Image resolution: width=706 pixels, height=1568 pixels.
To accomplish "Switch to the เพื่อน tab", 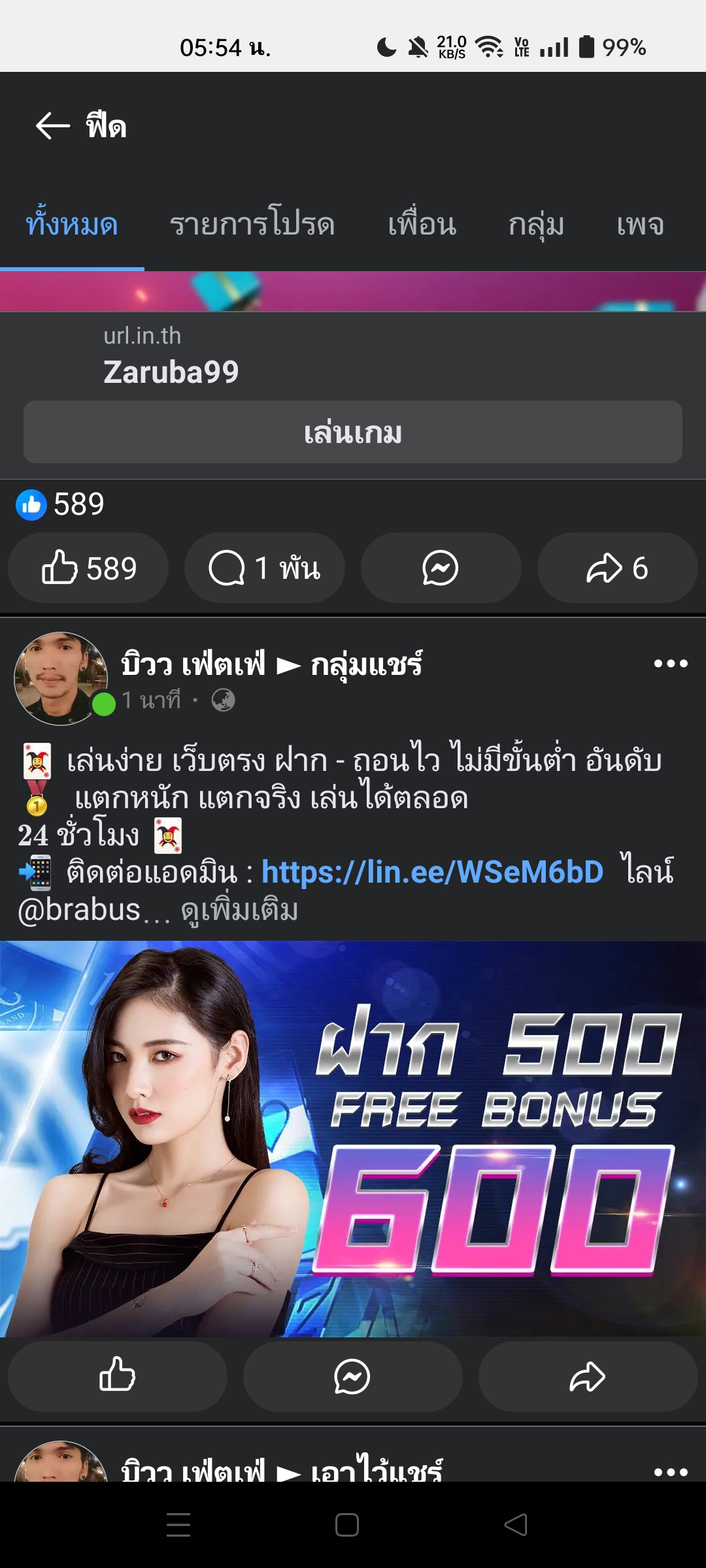I will 422,225.
